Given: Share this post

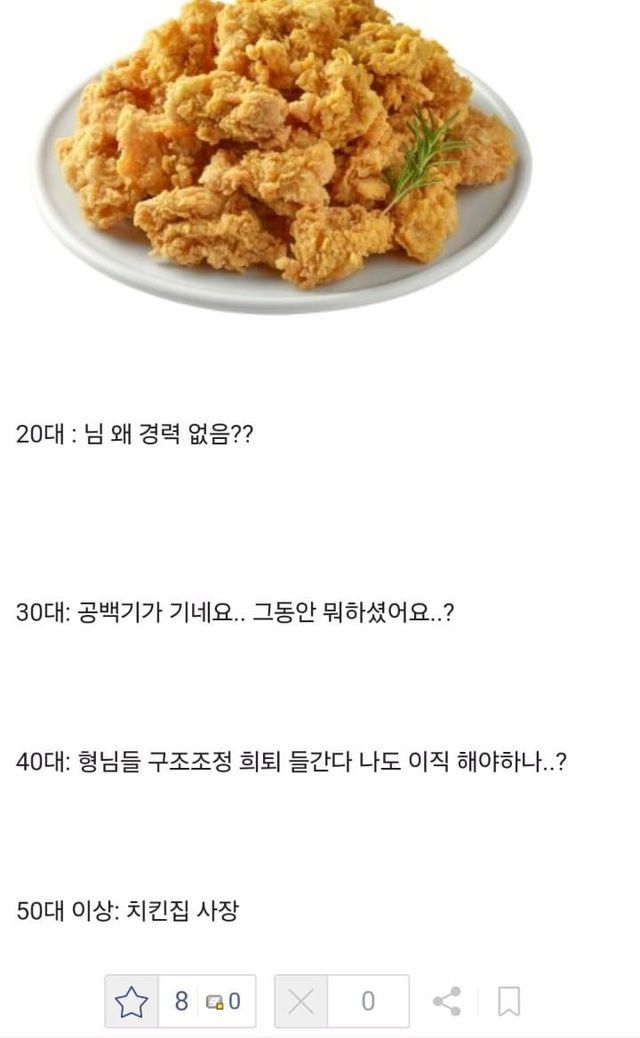Looking at the screenshot, I should (447, 1001).
